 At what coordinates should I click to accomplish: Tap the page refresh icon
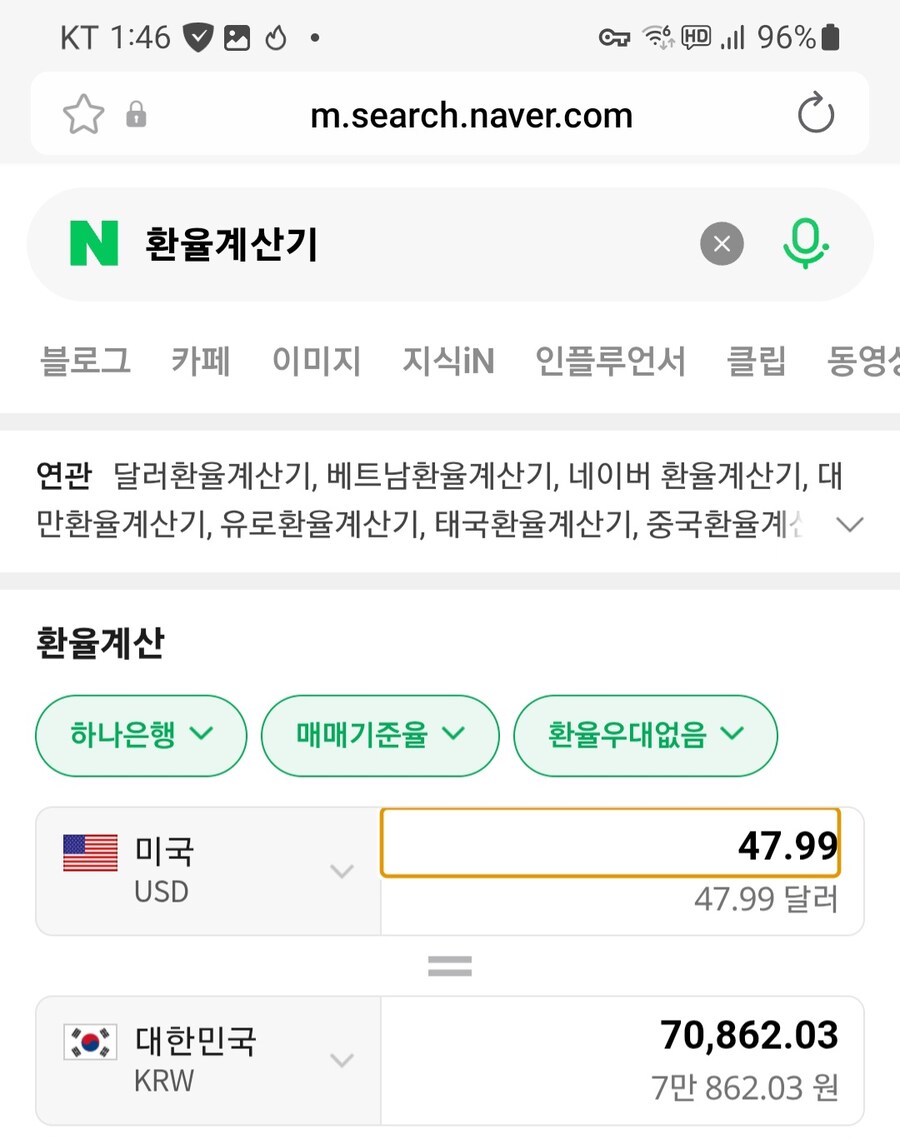pos(816,113)
